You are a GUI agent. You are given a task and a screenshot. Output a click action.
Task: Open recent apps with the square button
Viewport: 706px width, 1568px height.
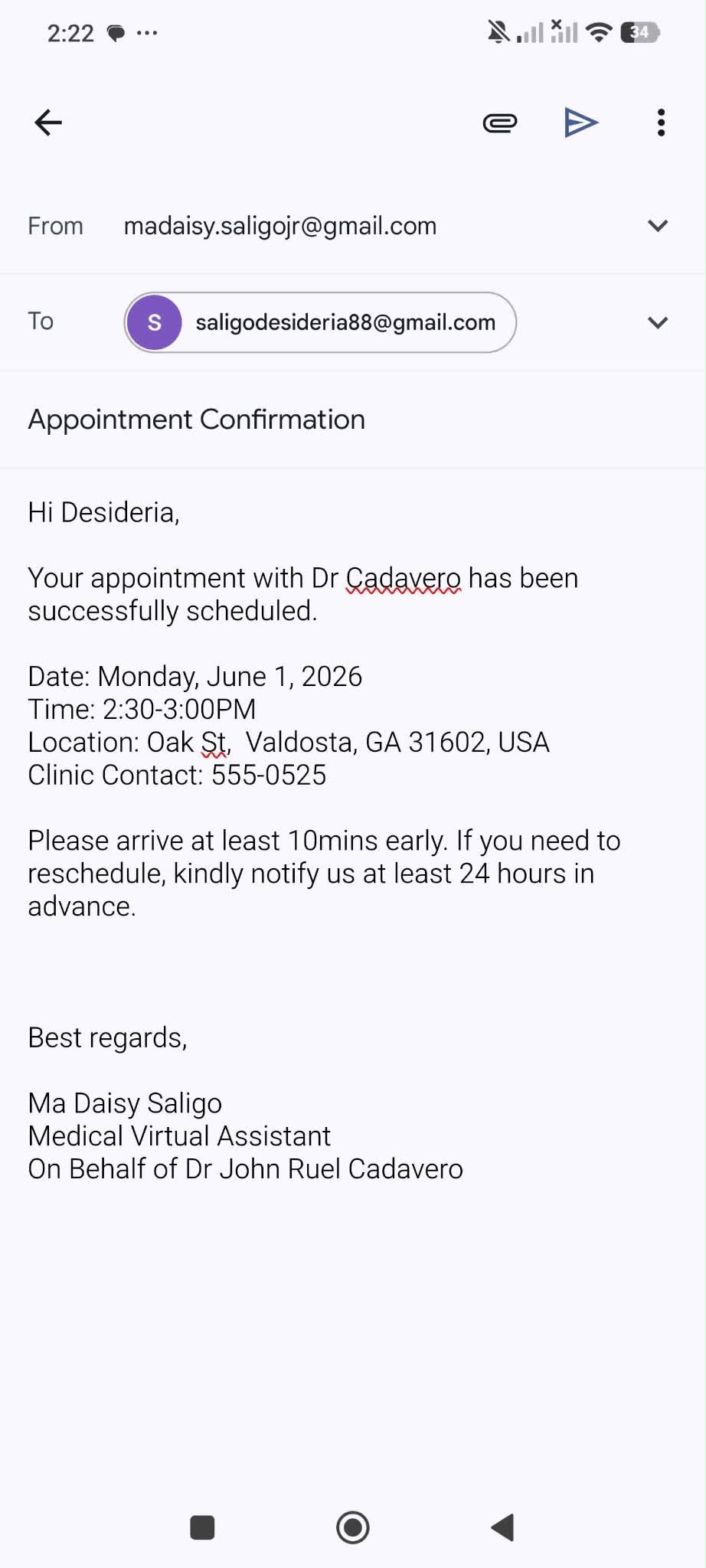coord(202,1527)
